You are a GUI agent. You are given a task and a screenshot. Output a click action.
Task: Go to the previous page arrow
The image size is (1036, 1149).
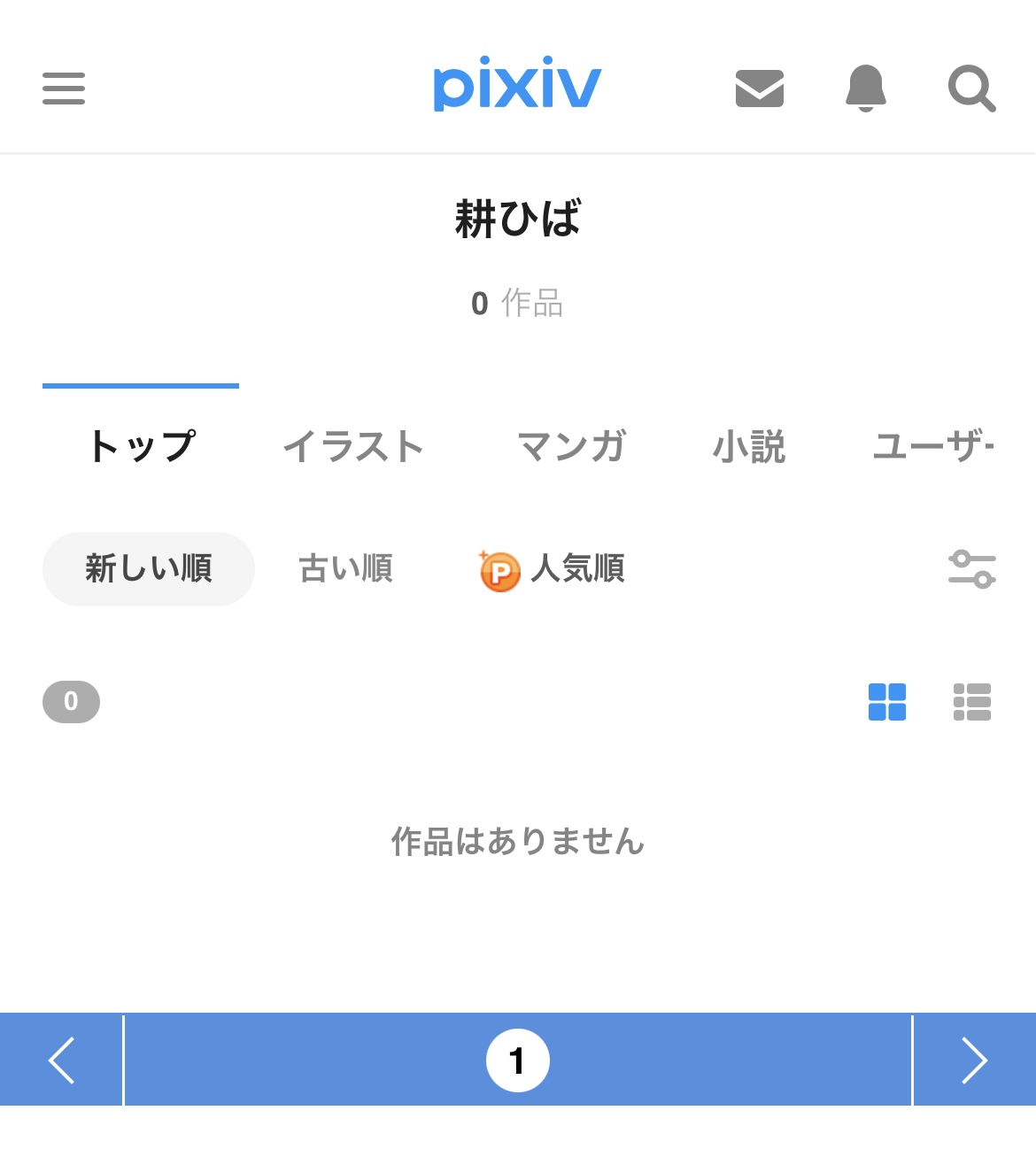coord(61,1060)
